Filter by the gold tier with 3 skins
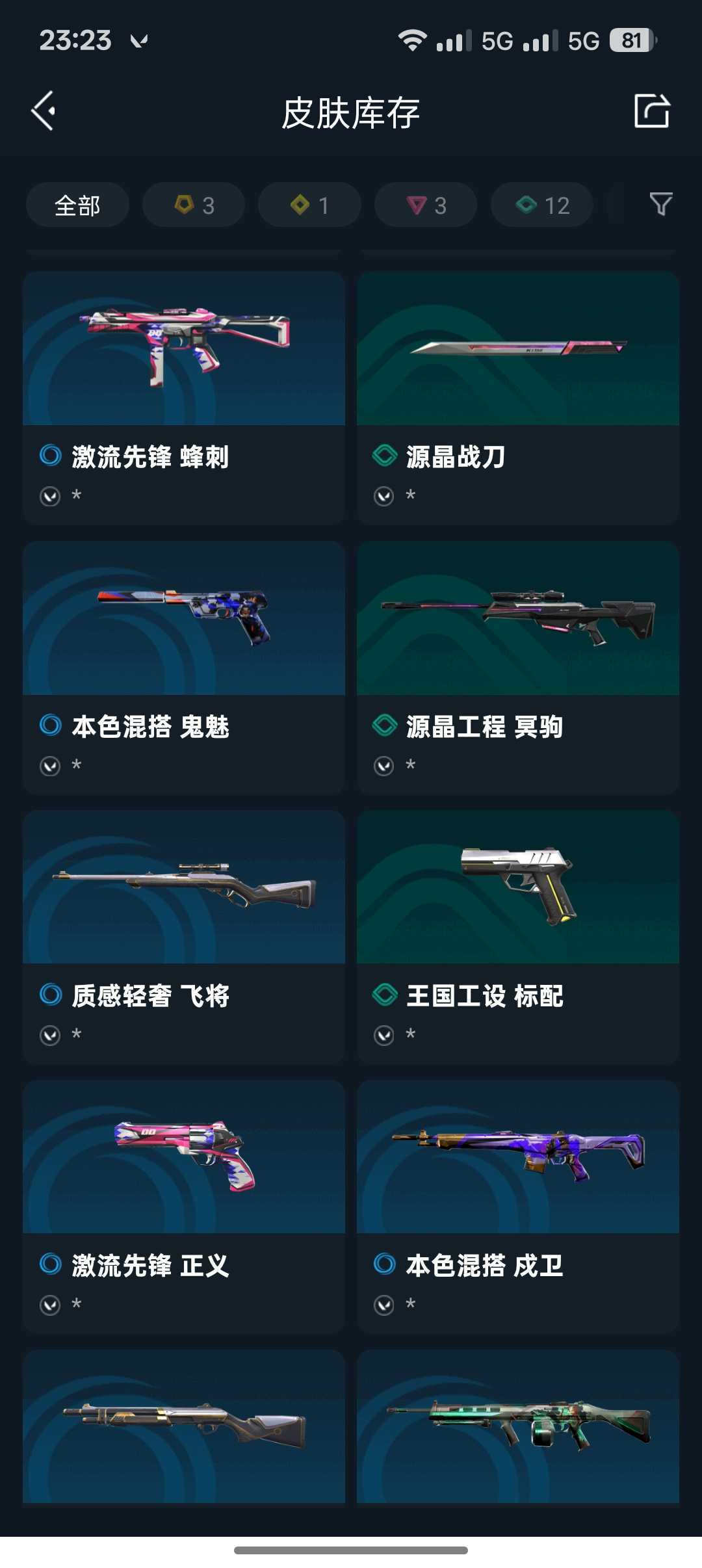 194,205
